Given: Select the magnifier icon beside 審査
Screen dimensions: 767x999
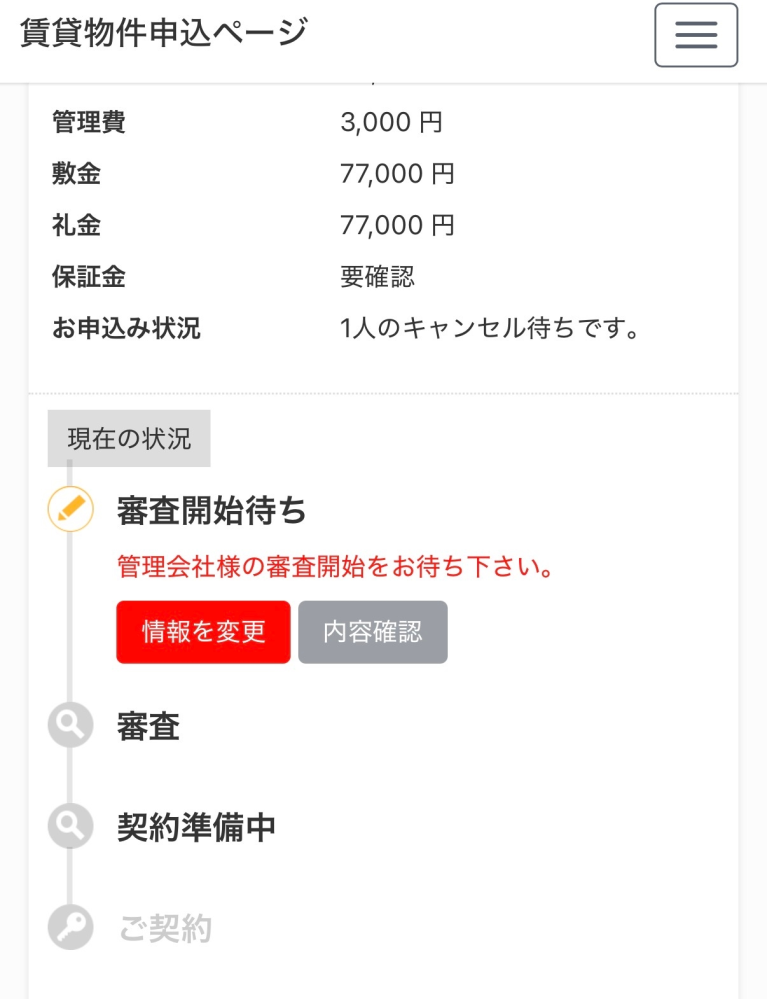Looking at the screenshot, I should (70, 726).
